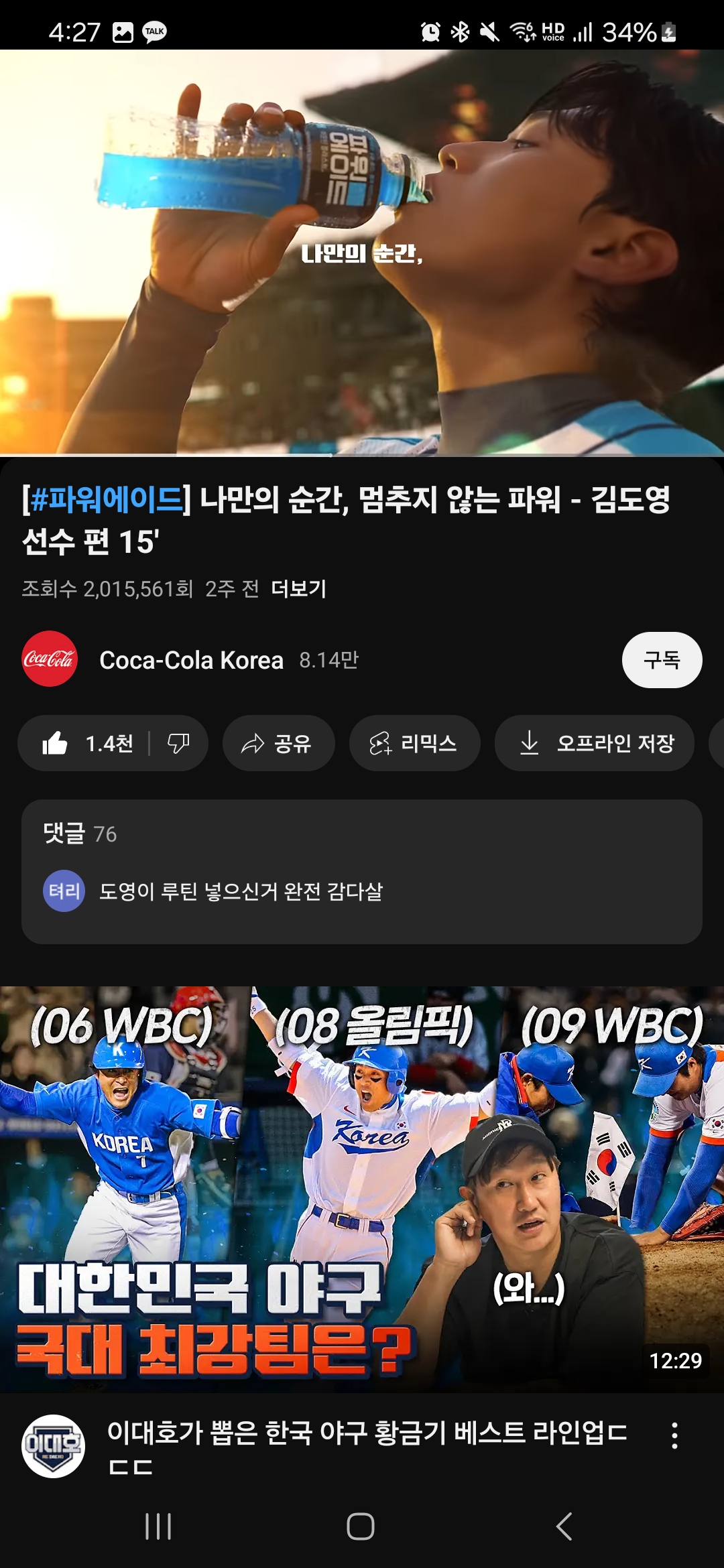Subscribe with the 구독 button

click(x=661, y=660)
